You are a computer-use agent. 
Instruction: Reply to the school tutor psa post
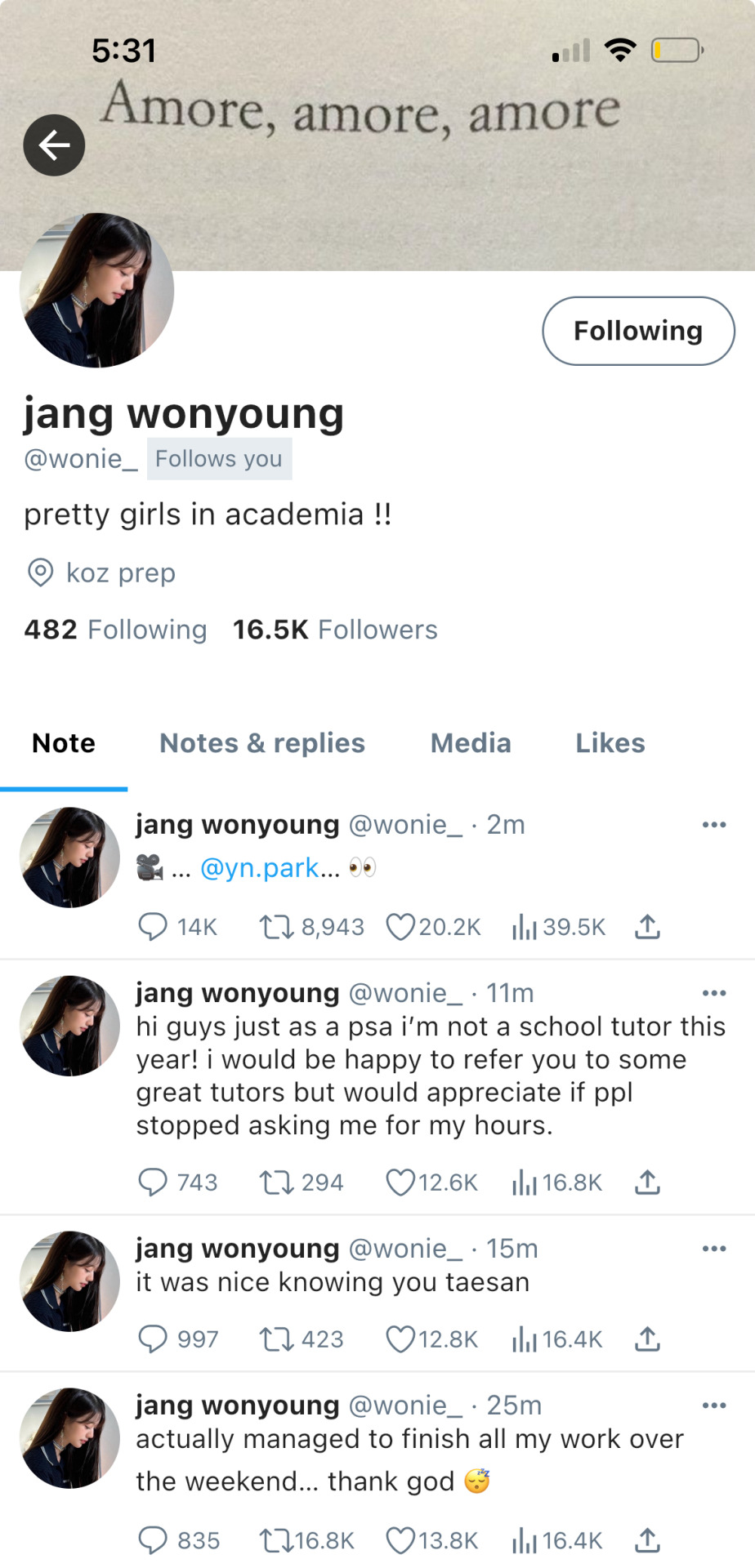coord(153,1182)
